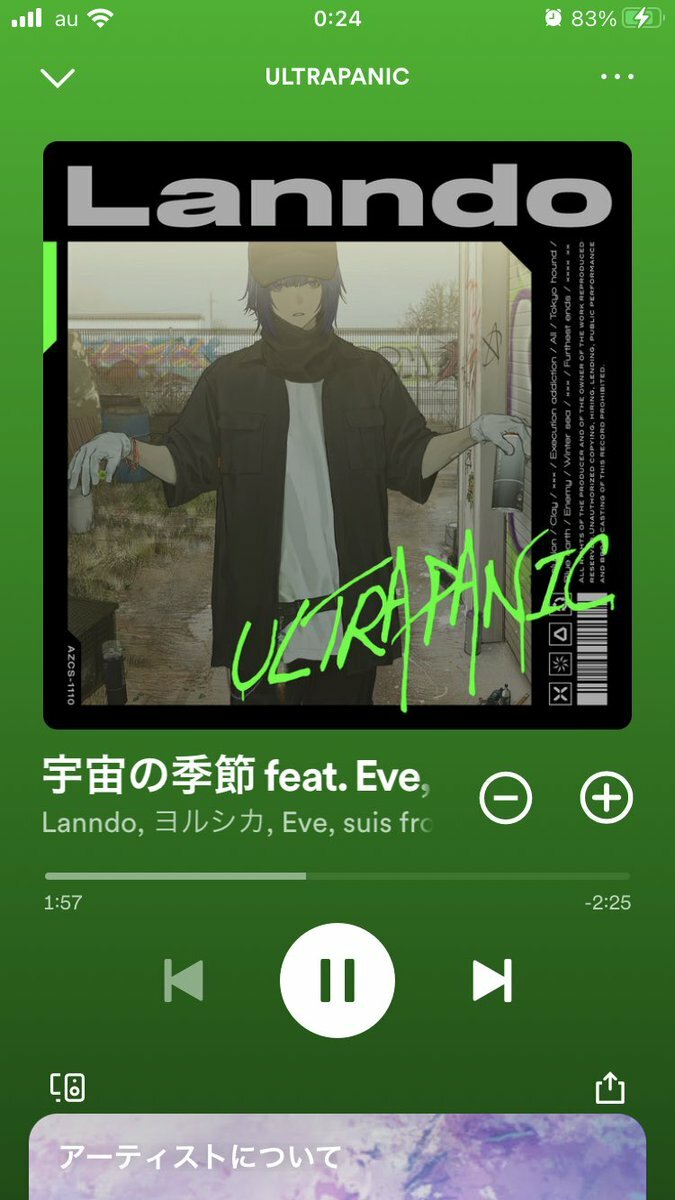This screenshot has width=675, height=1200.
Task: Share this song
Action: coord(609,1087)
